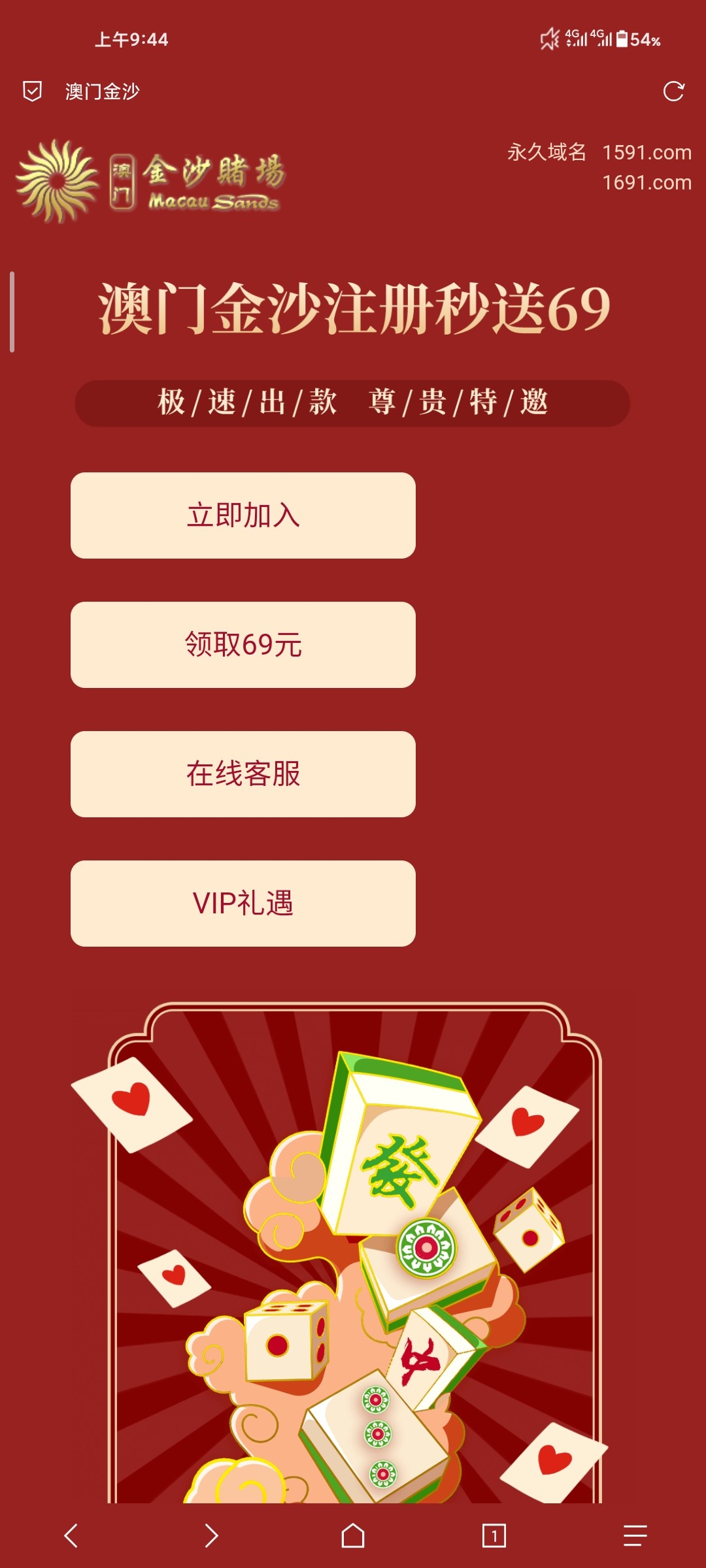Reload the page with the refresh icon
Screen dimensions: 706x1568
coord(673,91)
